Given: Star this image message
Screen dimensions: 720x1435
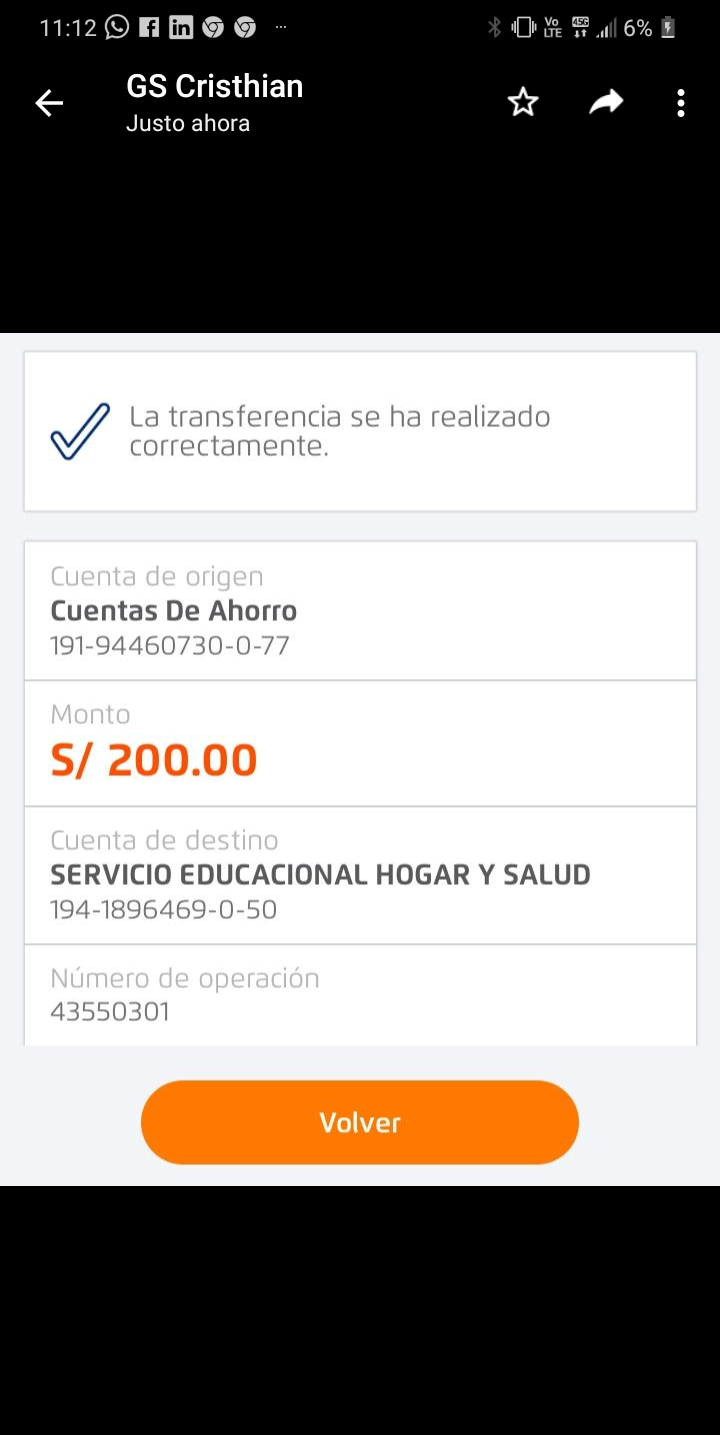Looking at the screenshot, I should coord(523,102).
